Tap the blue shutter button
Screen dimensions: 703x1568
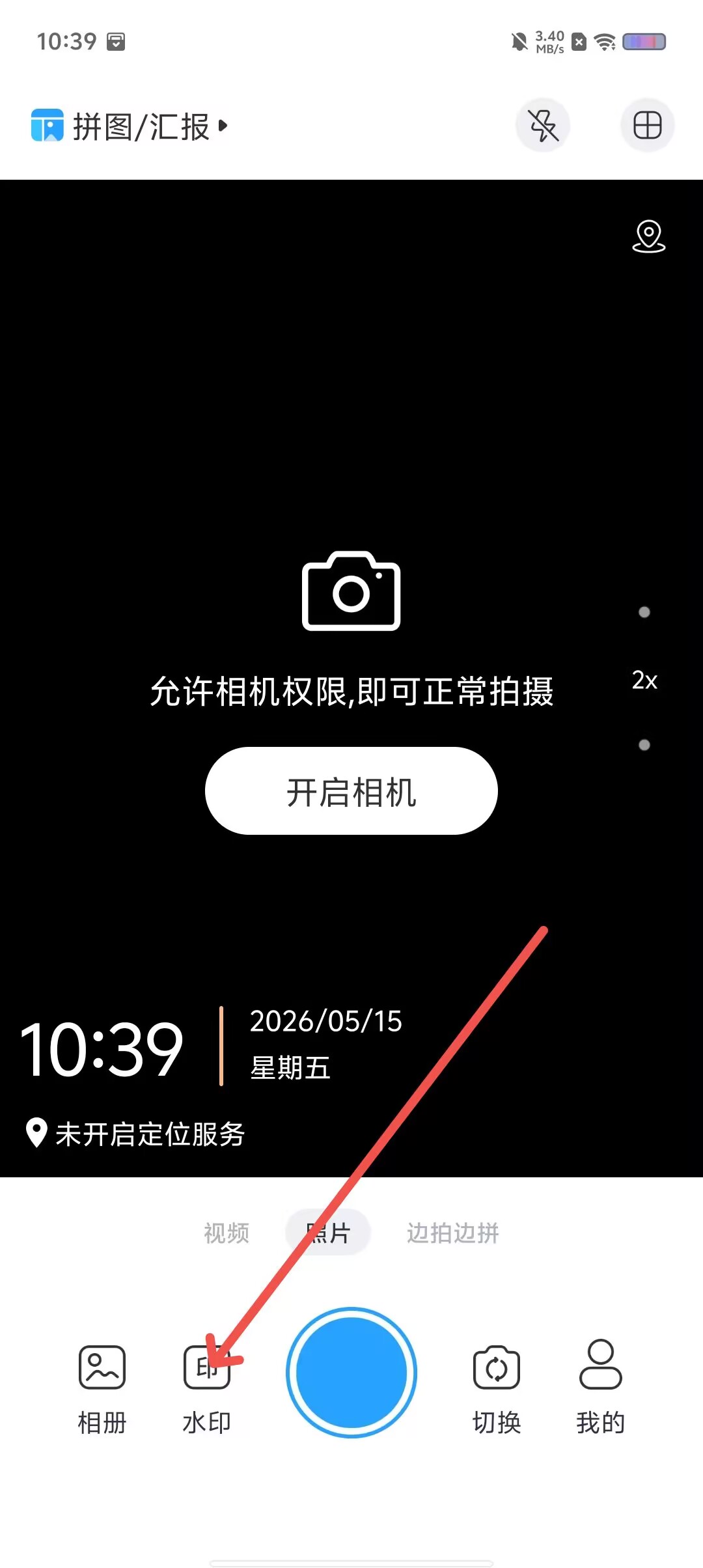coord(351,1373)
